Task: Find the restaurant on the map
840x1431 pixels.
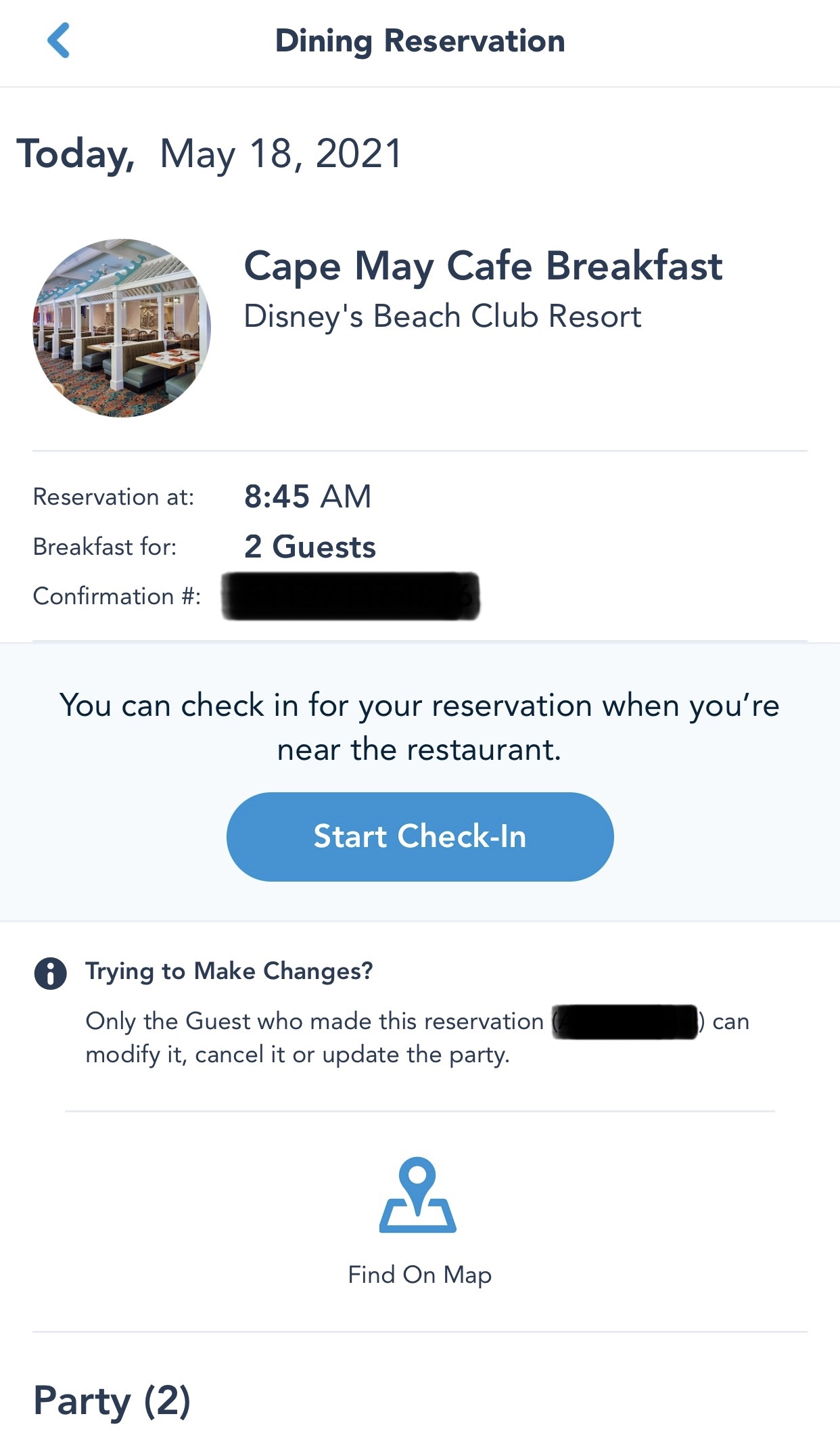Action: [x=419, y=1219]
